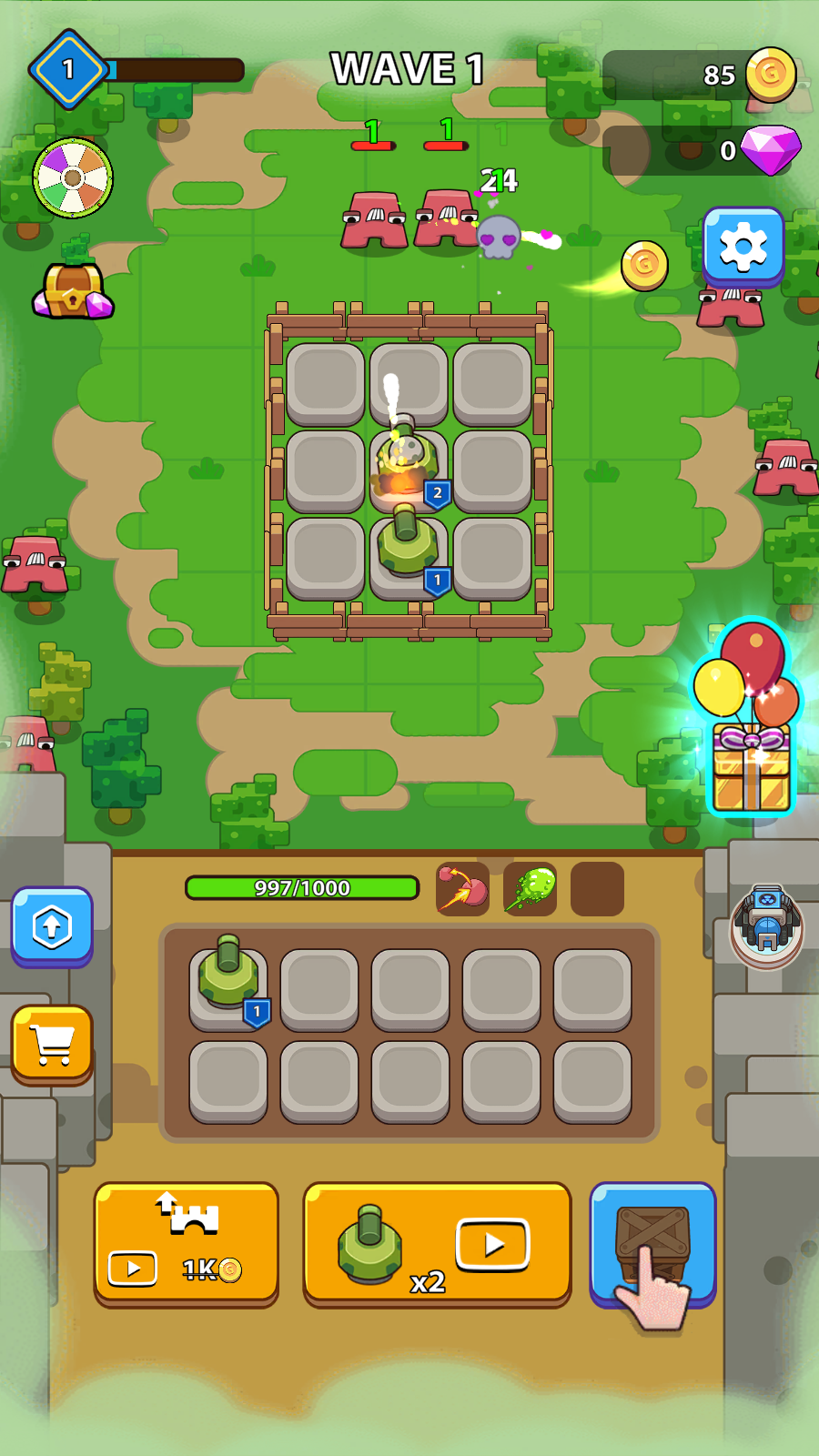Tap the crate button with hand pointer
Image resolution: width=819 pixels, height=1456 pixels.
[652, 1244]
